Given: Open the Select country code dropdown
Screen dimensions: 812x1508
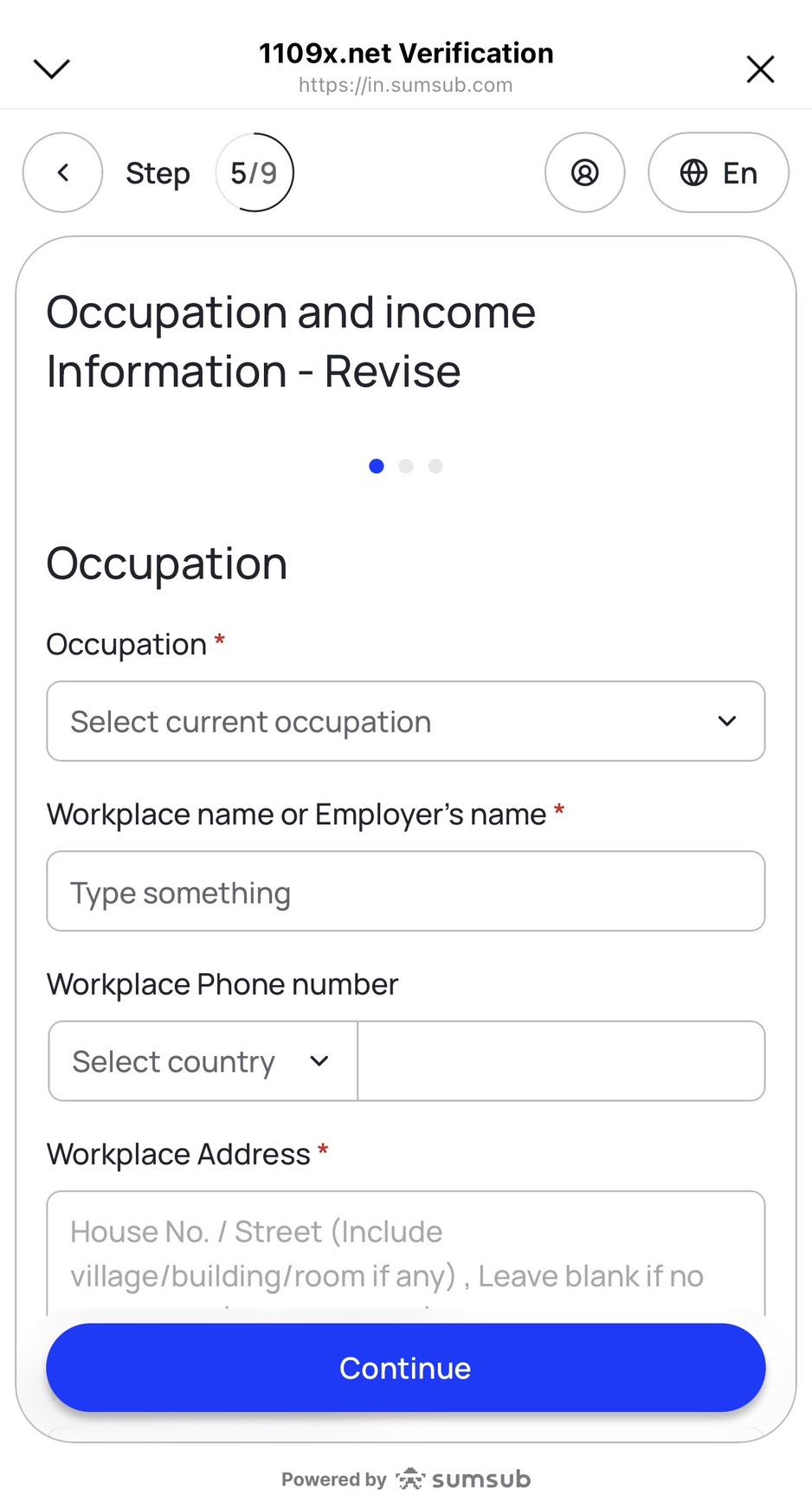Looking at the screenshot, I should [203, 1060].
